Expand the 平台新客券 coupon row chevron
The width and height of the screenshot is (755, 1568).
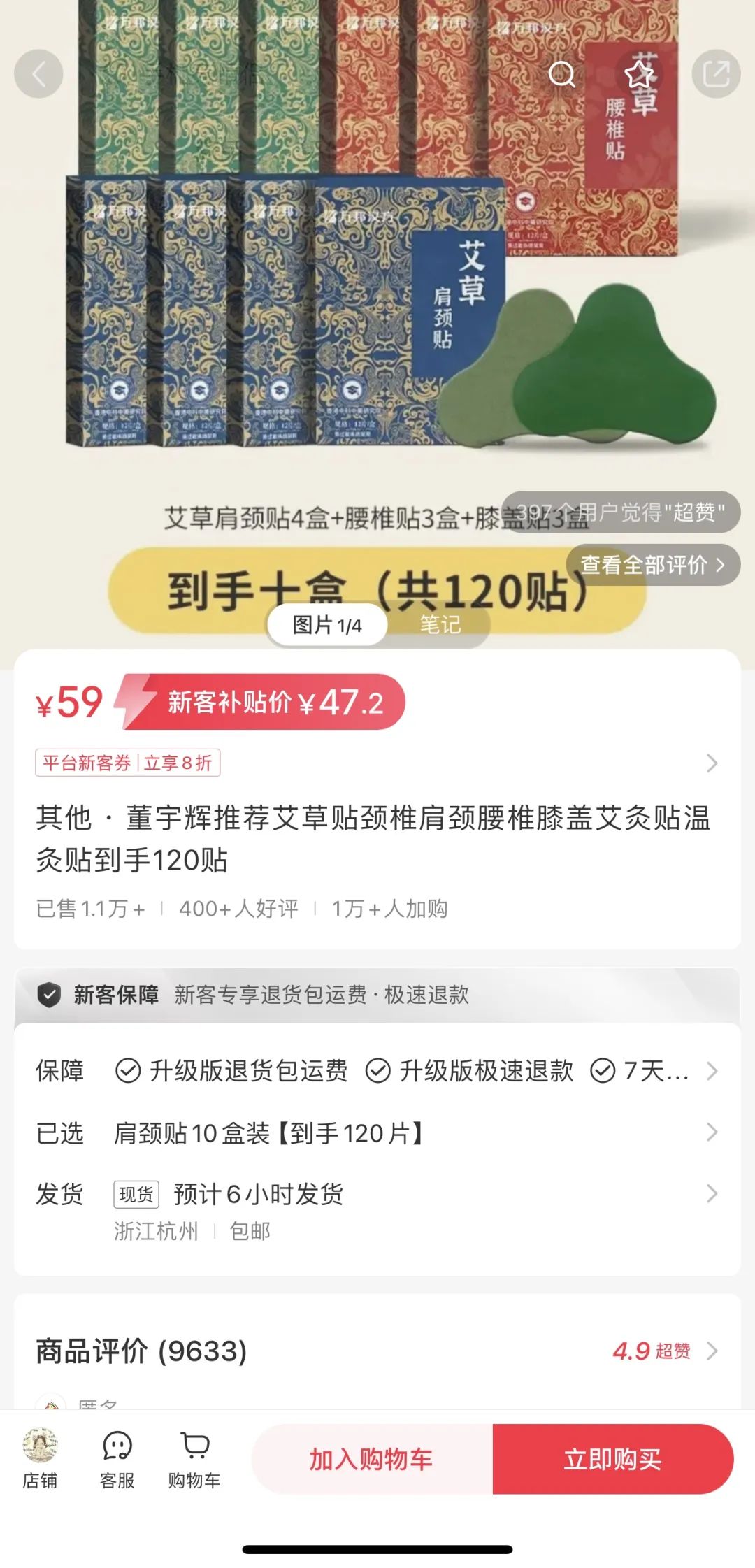pyautogui.click(x=712, y=764)
